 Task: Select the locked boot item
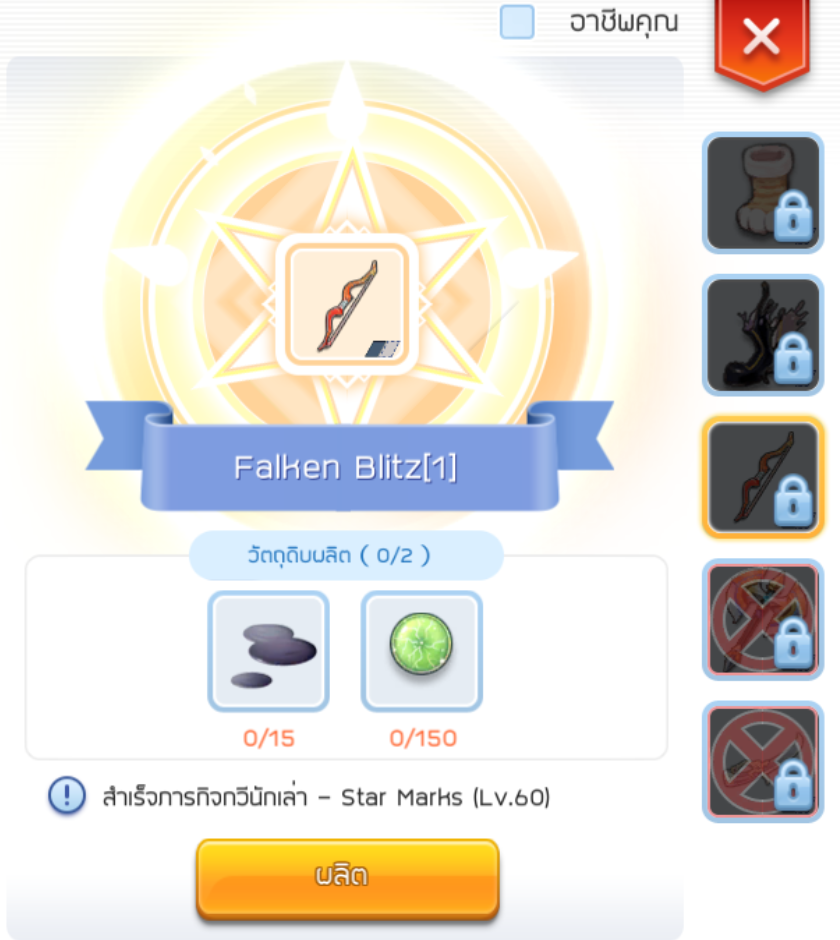point(763,192)
